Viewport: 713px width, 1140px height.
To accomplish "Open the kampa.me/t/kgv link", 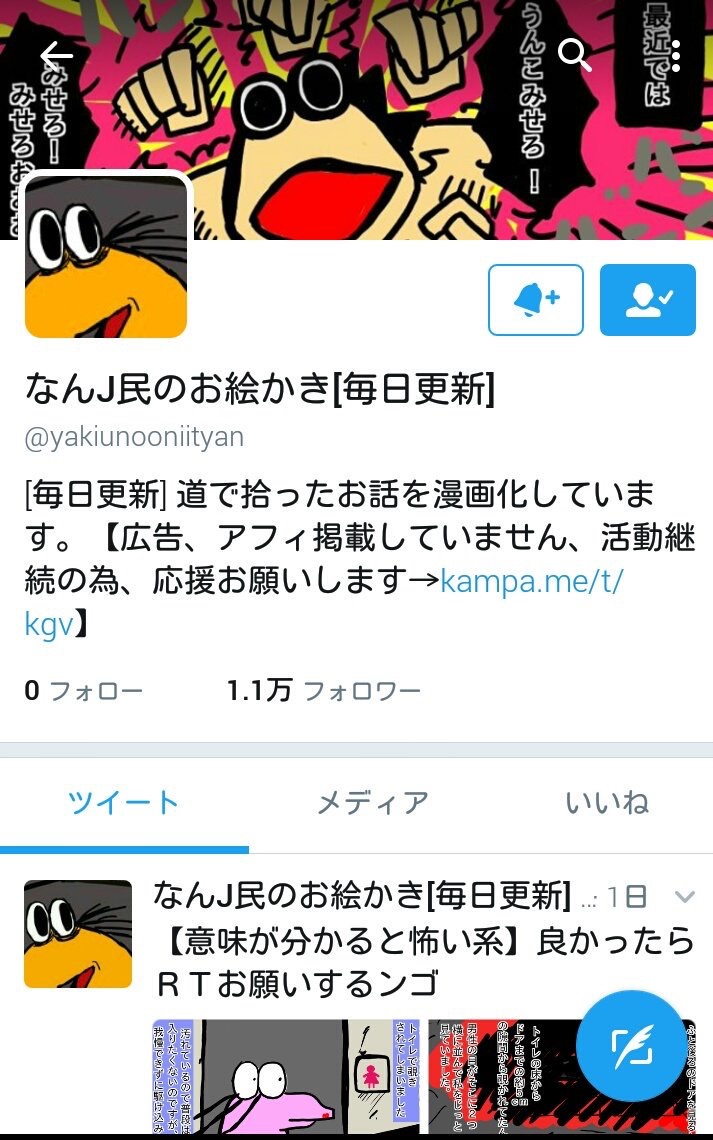I will [530, 582].
